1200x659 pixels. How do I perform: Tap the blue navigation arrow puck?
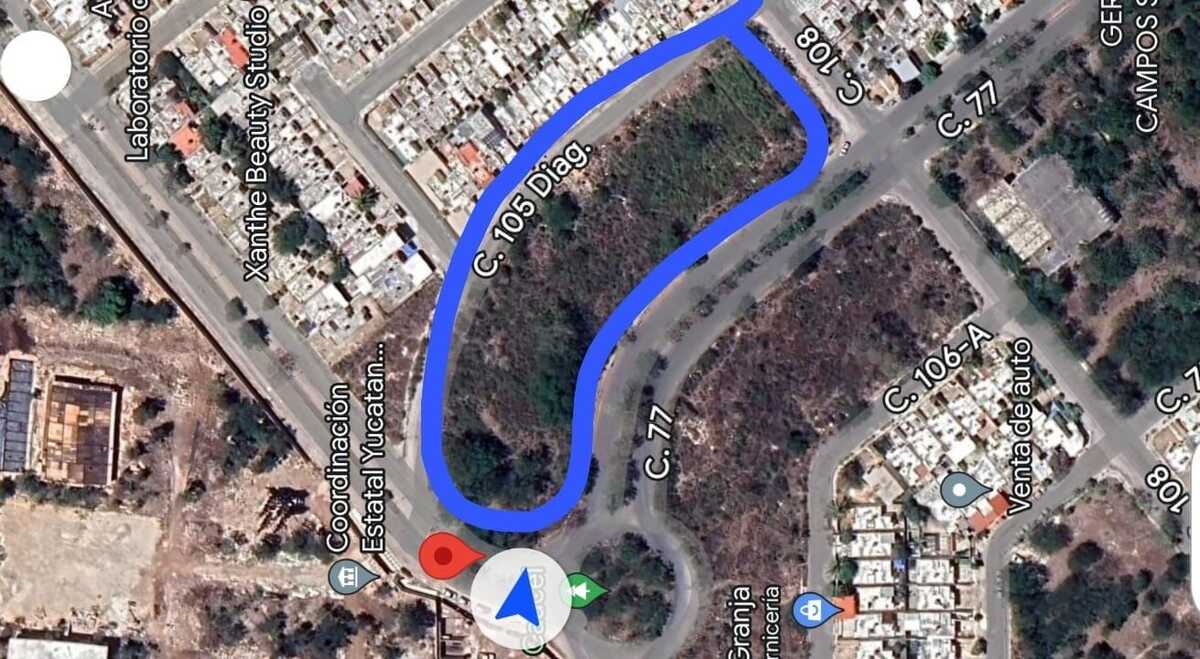point(520,598)
